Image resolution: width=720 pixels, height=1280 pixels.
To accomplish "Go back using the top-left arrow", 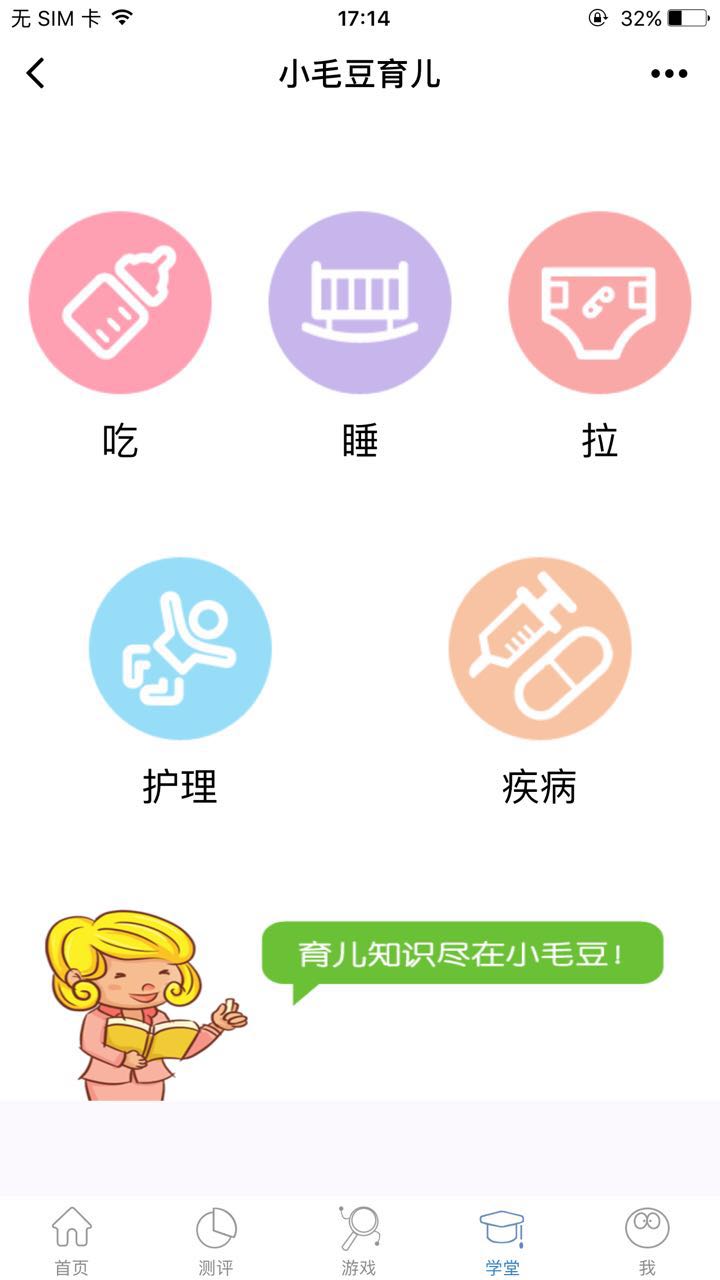I will coord(36,73).
